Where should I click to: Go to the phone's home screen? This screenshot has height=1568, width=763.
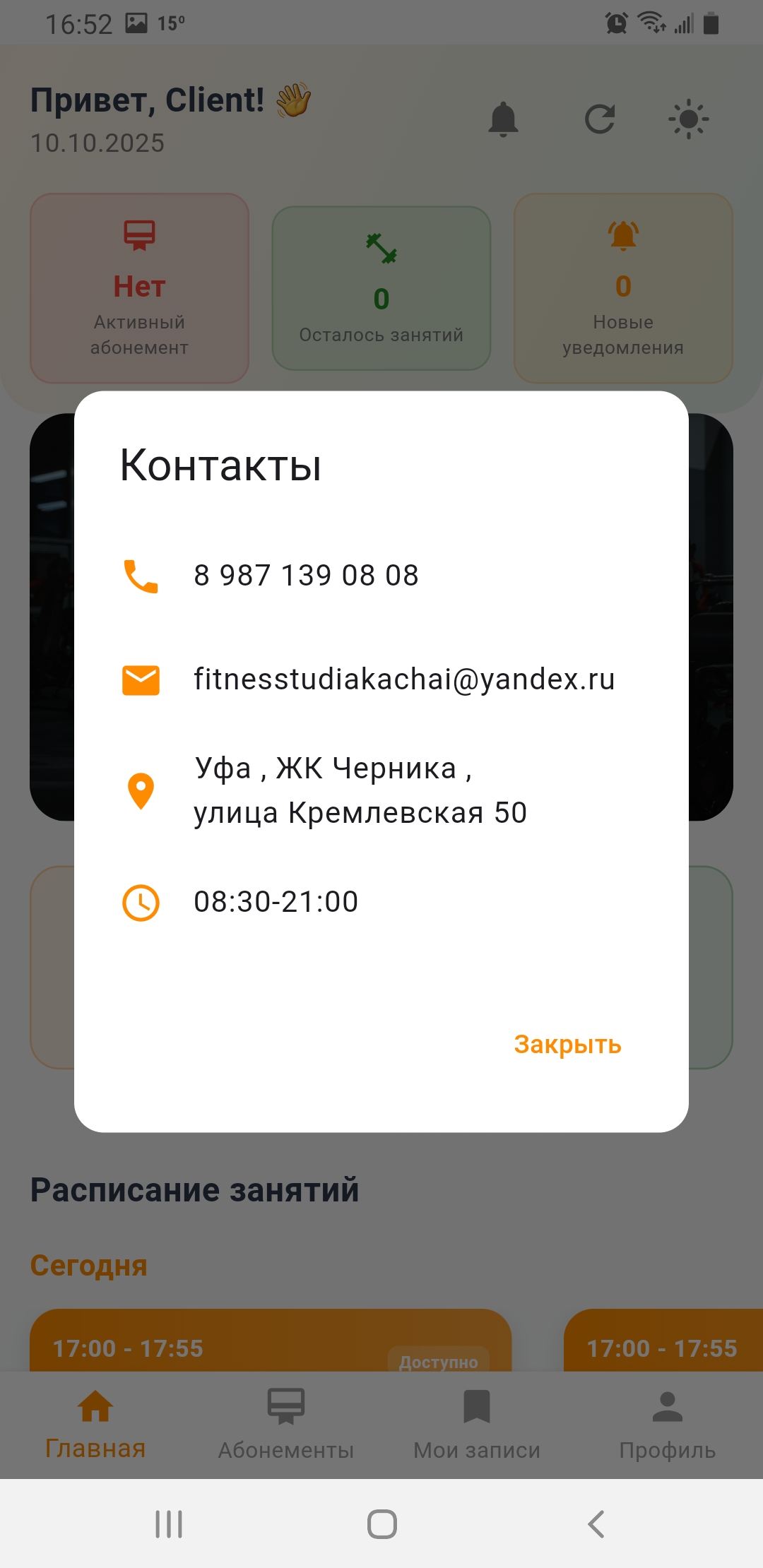point(381,1524)
